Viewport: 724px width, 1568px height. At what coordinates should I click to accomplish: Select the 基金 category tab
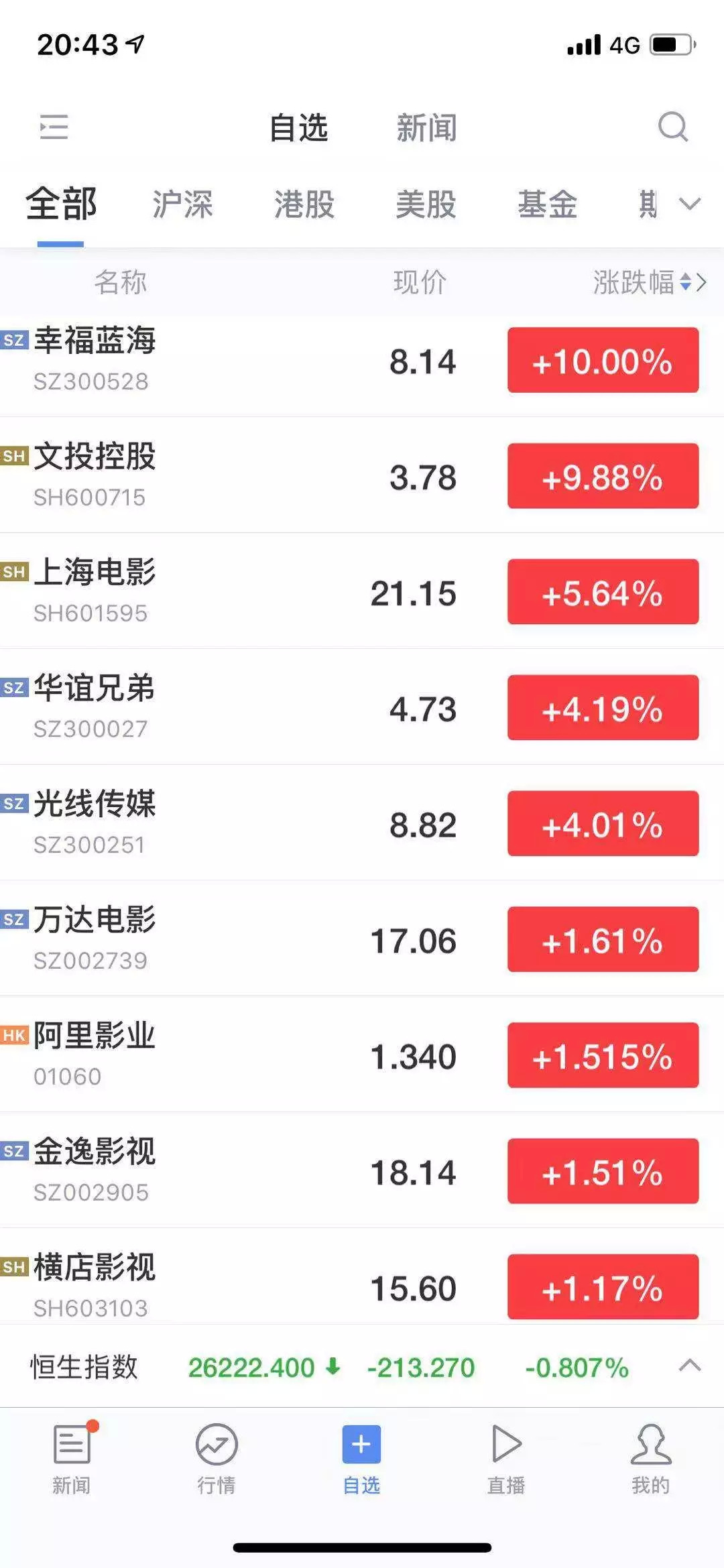coord(547,204)
